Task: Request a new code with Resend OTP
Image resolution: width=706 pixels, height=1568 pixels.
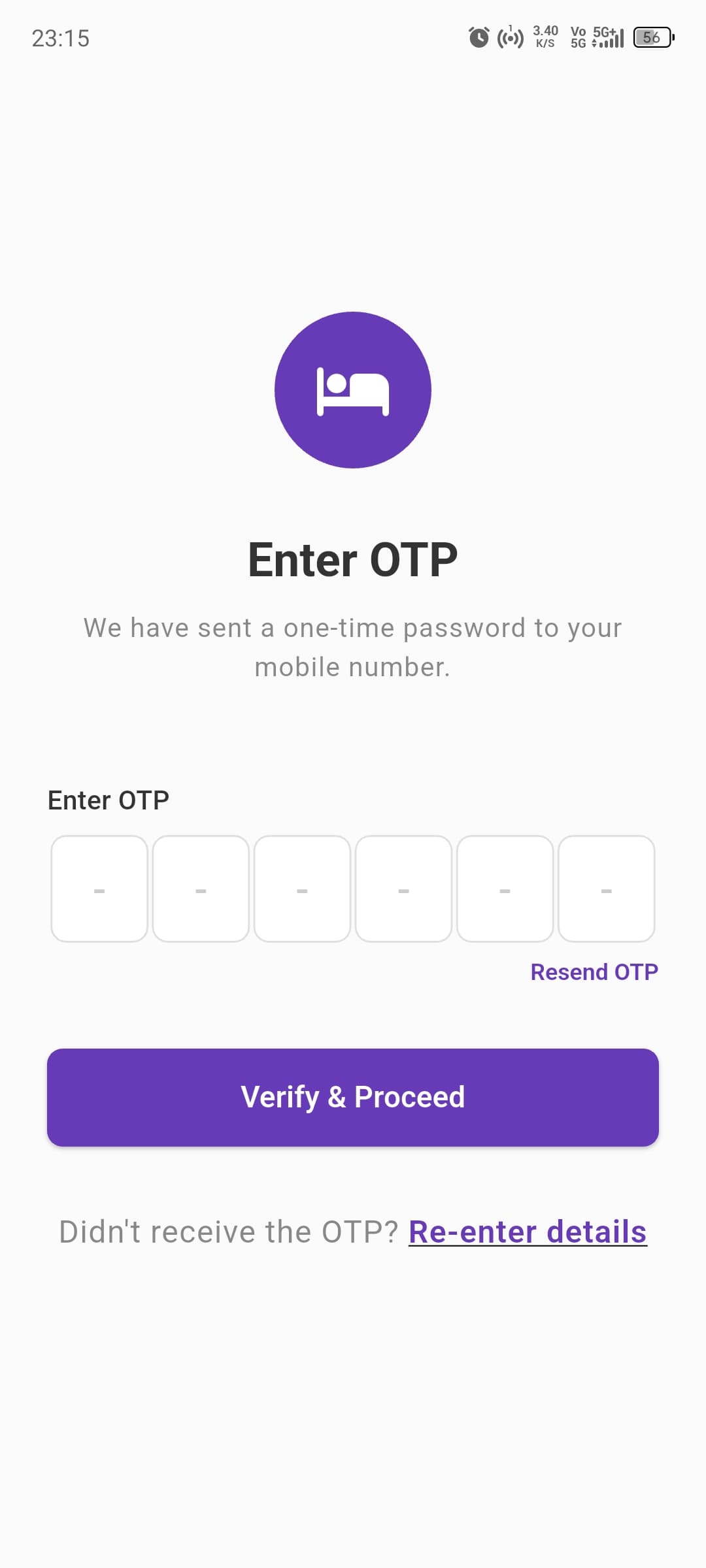Action: click(x=594, y=972)
